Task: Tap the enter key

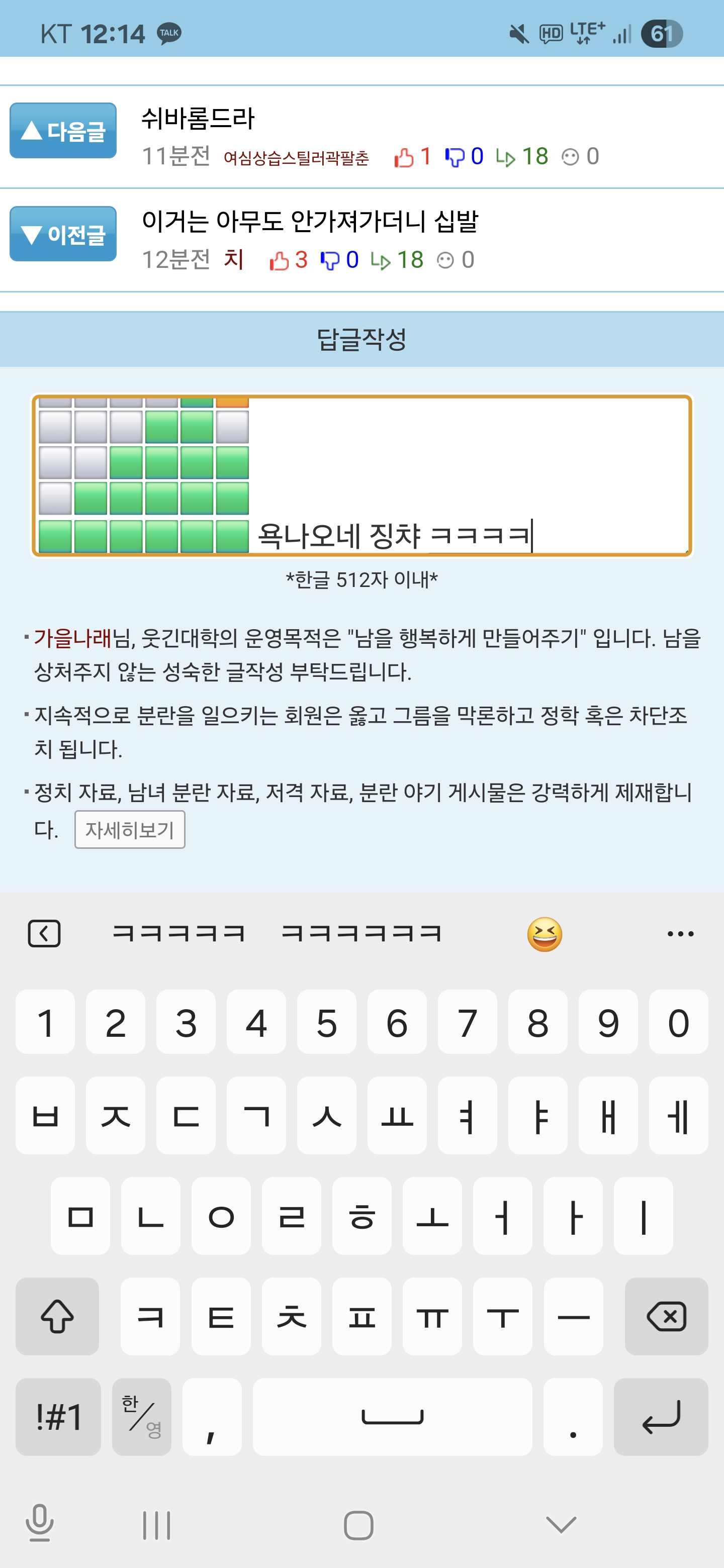Action: coord(661,1416)
